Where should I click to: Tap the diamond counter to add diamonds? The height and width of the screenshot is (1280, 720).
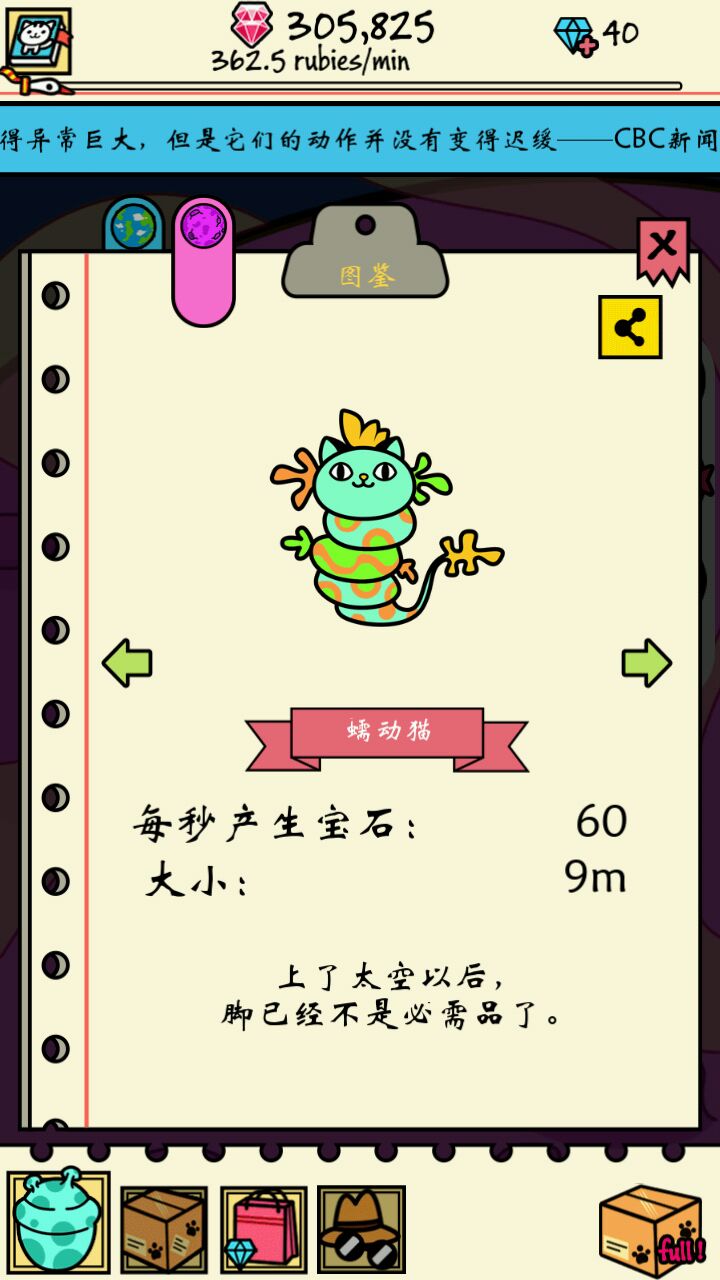(x=596, y=35)
